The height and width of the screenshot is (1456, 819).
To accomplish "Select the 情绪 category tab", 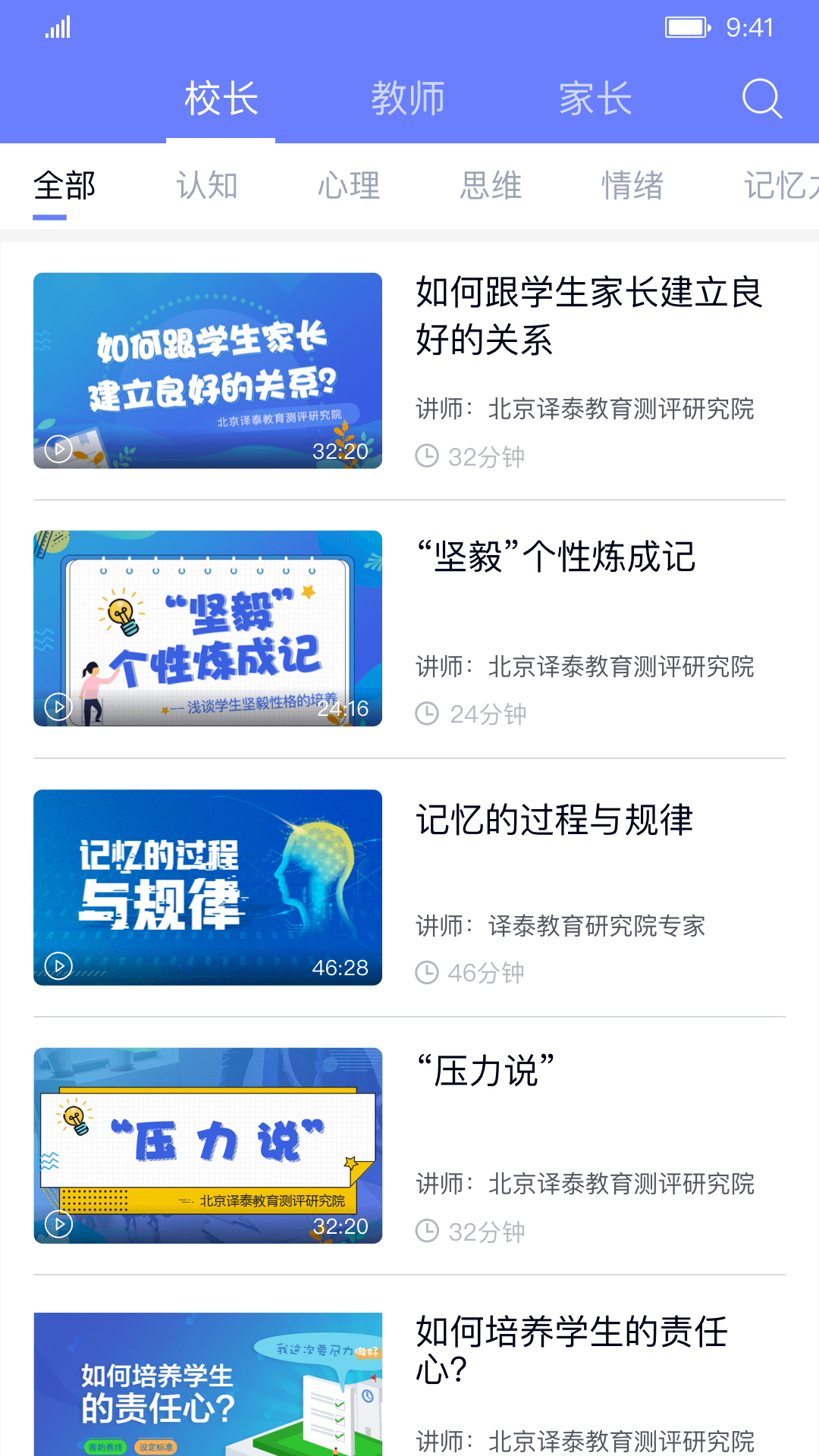I will [632, 186].
